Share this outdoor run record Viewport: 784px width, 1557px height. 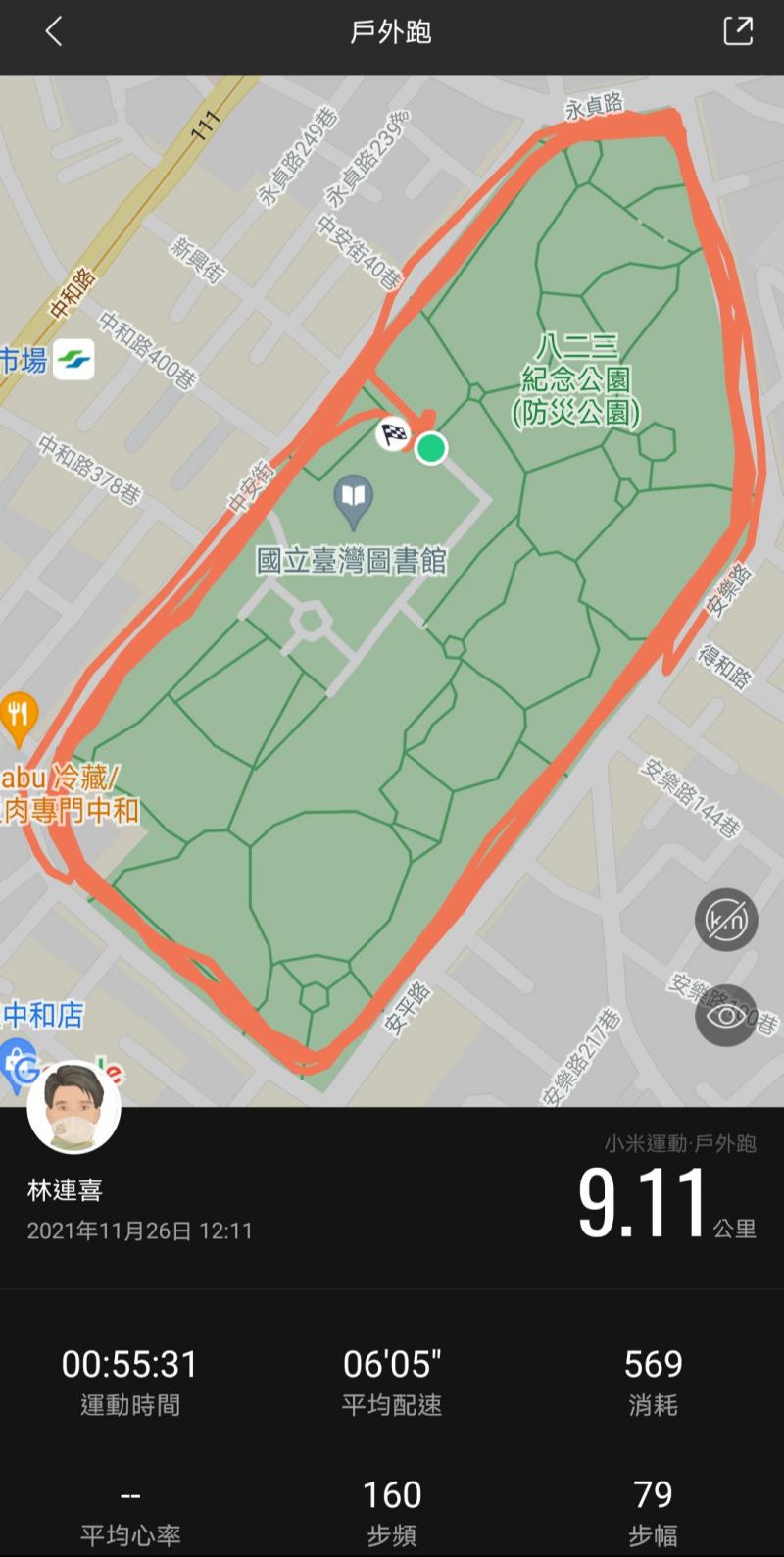pyautogui.click(x=737, y=31)
